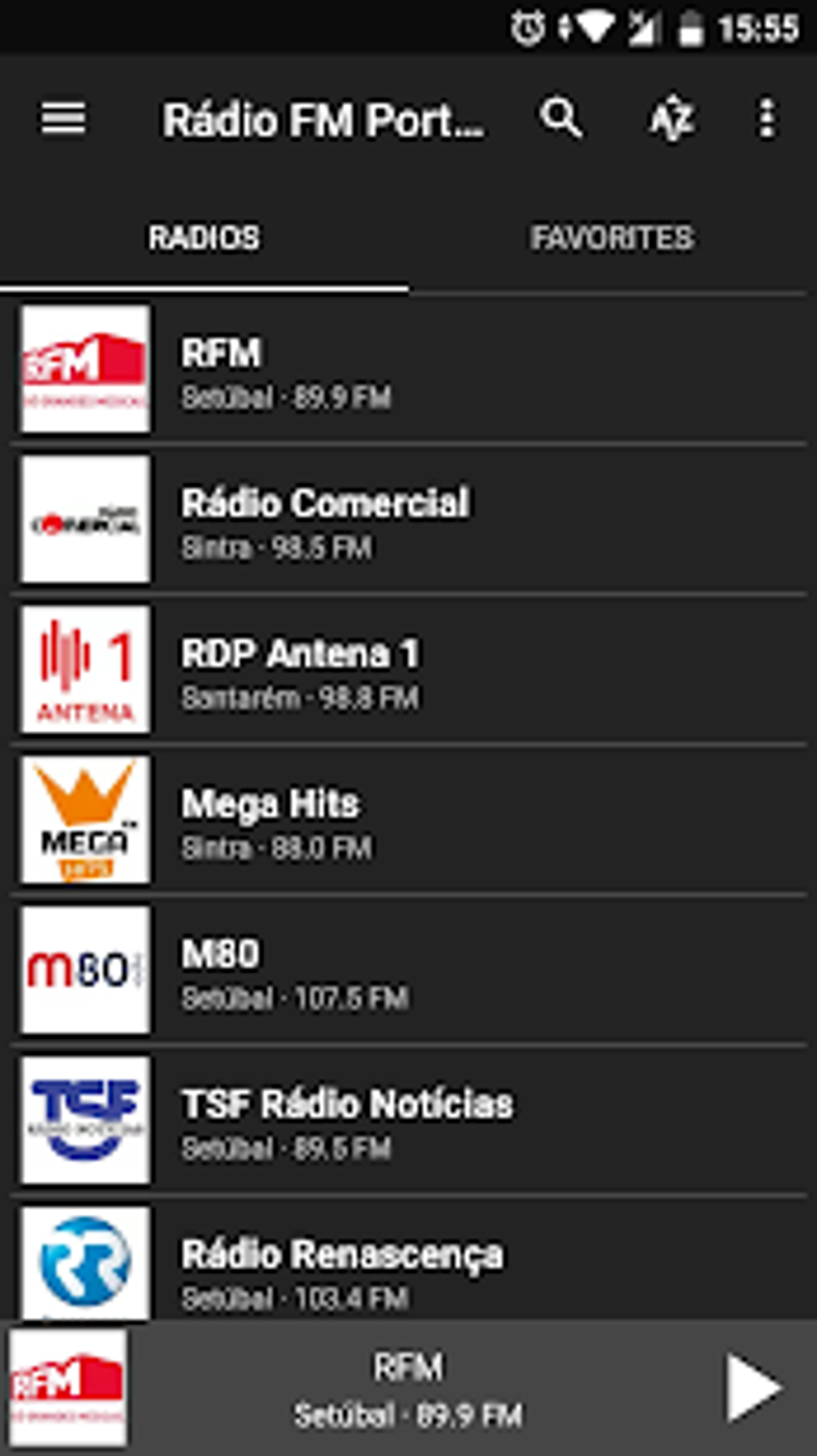817x1456 pixels.
Task: Switch to the Favorites tab
Action: coord(612,238)
